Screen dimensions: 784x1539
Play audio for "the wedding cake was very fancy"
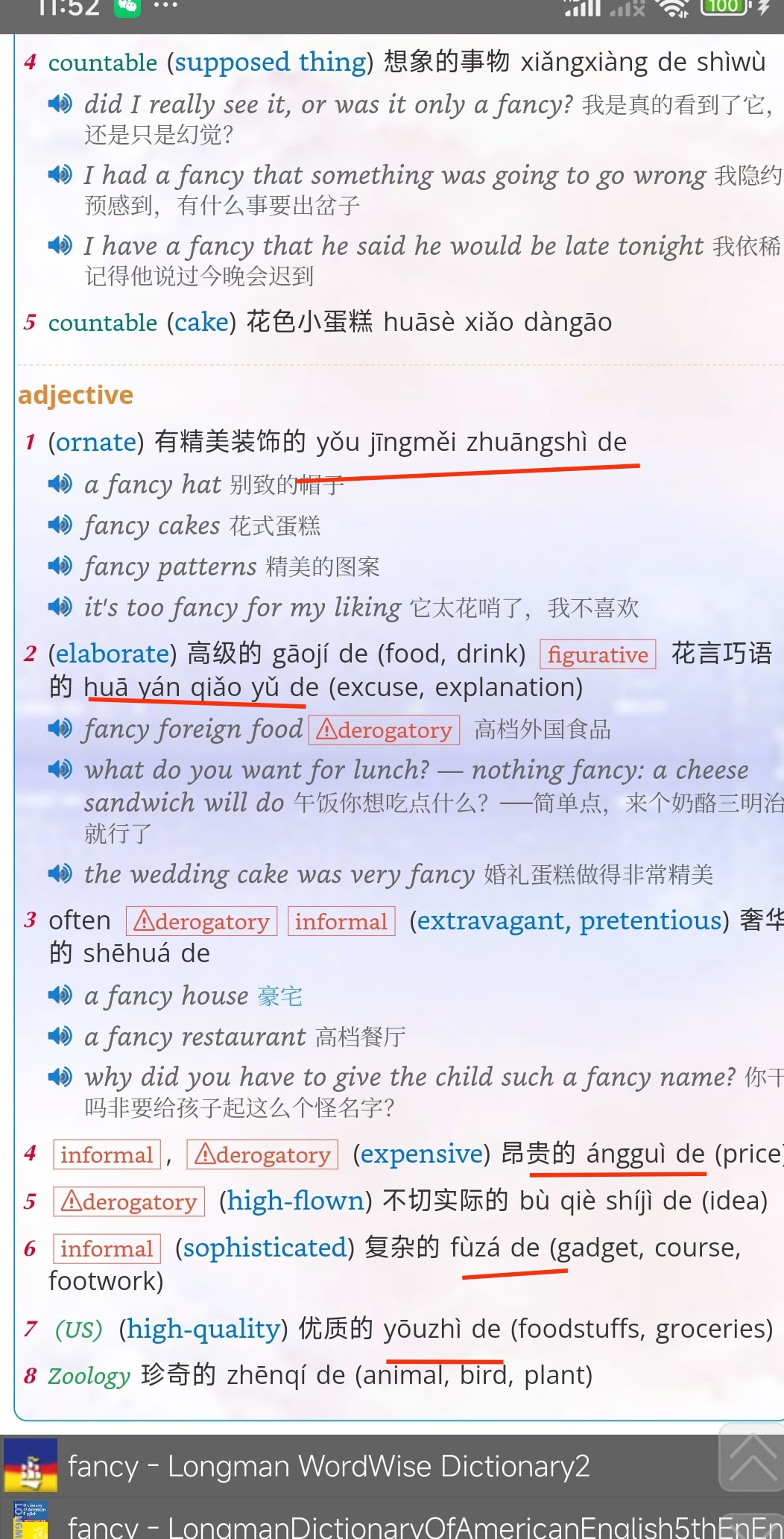pyautogui.click(x=60, y=873)
